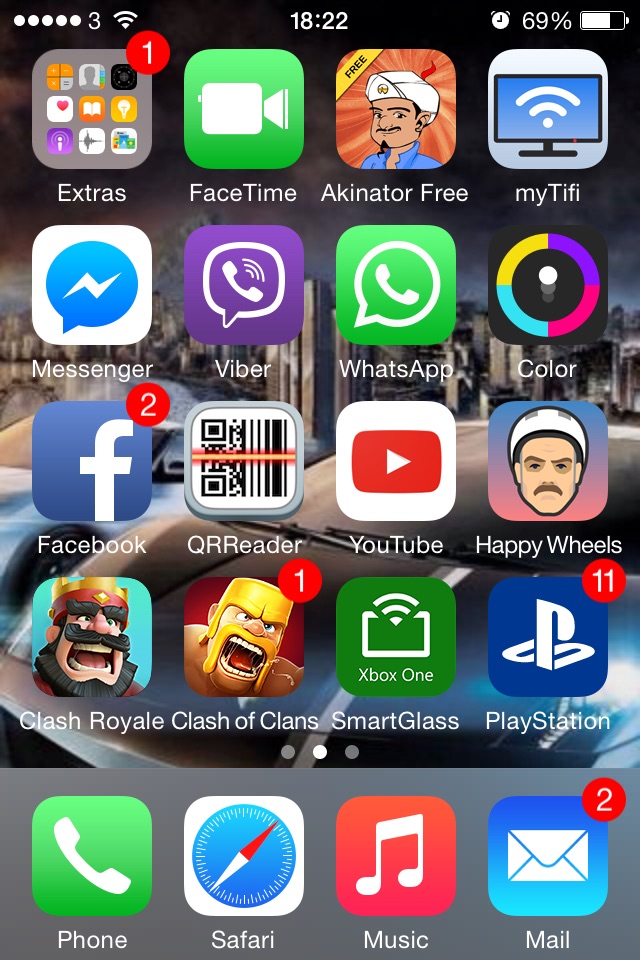The image size is (640, 960).
Task: Launch the QRReader scanner app
Action: [244, 461]
